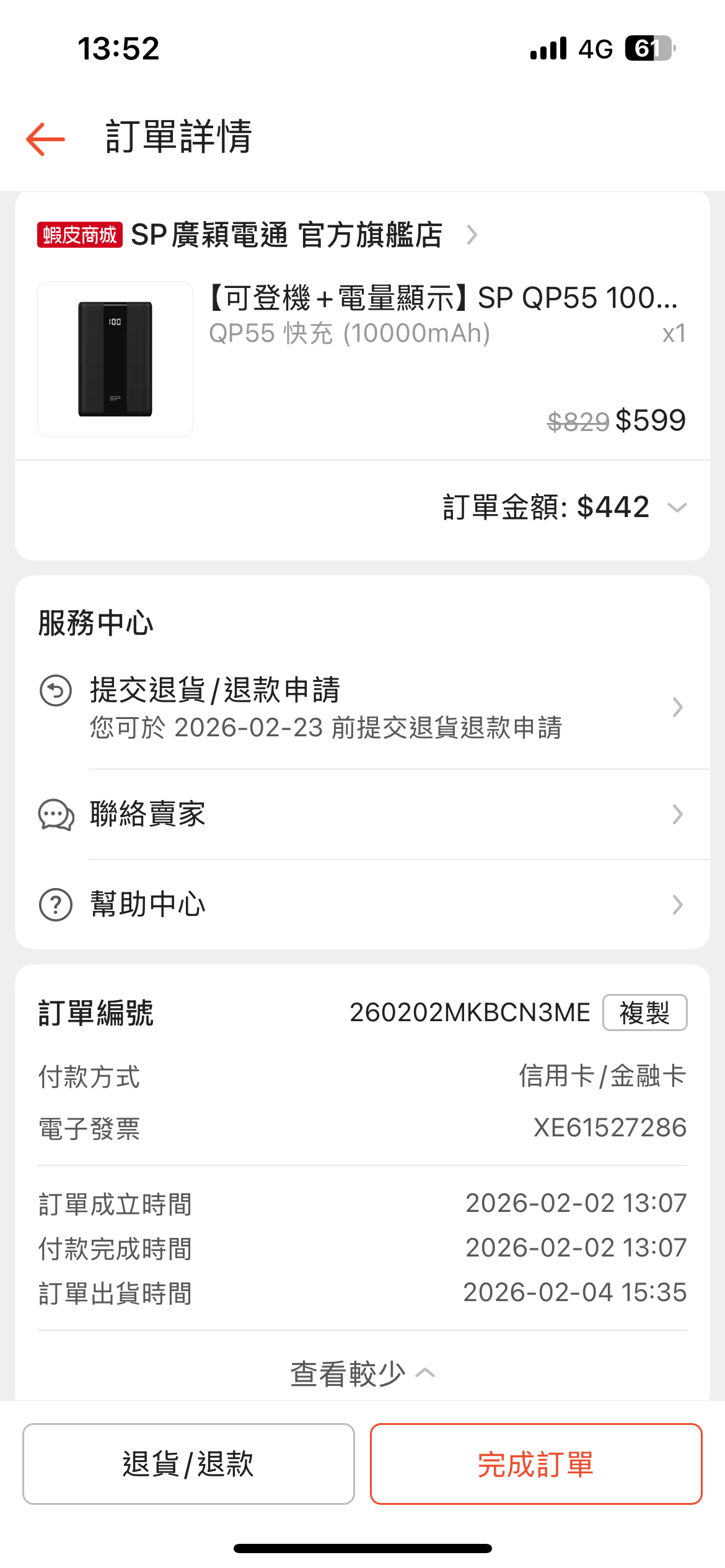Open the SP 廣穎電通 官方旗艦店 shop page
The image size is (725, 1568).
click(x=286, y=235)
